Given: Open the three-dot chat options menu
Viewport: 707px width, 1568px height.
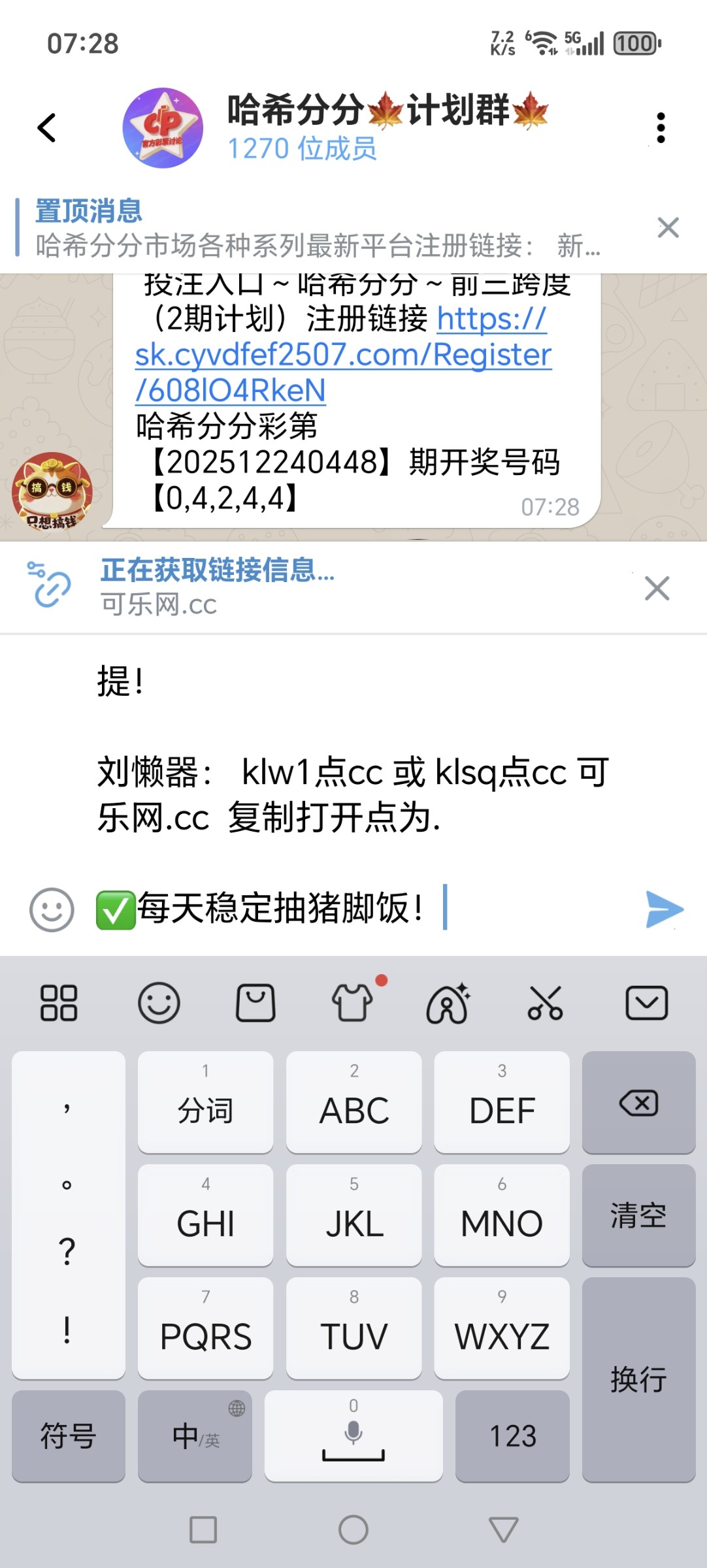Looking at the screenshot, I should coord(662,127).
